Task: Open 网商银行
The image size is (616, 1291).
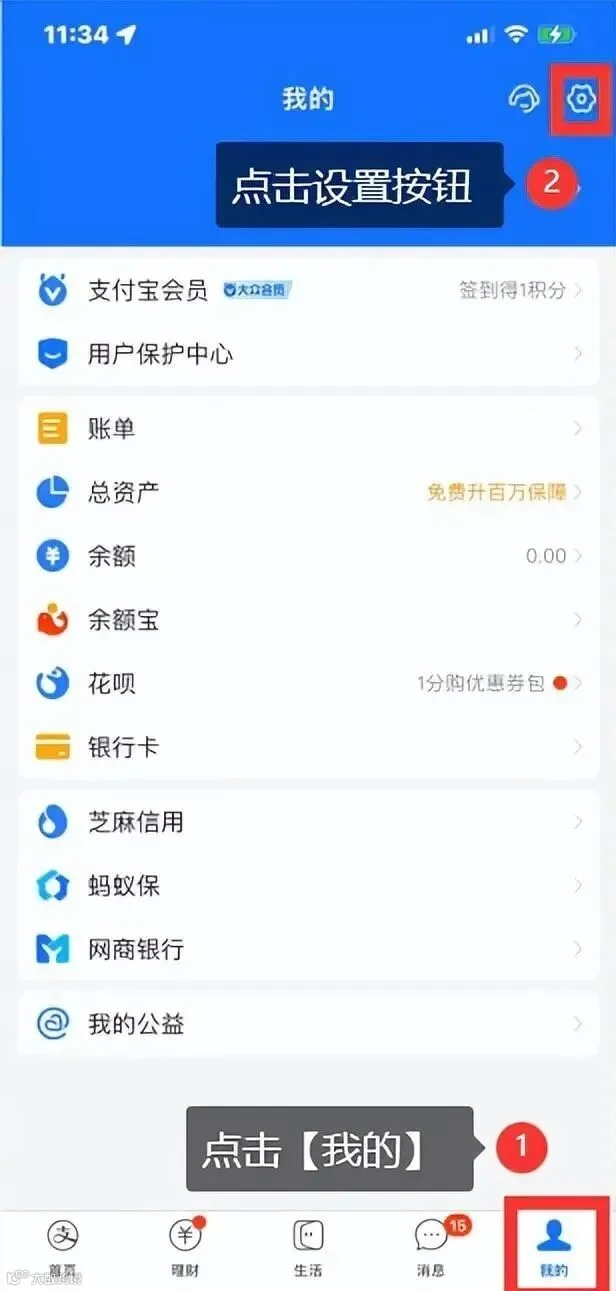Action: pos(308,949)
